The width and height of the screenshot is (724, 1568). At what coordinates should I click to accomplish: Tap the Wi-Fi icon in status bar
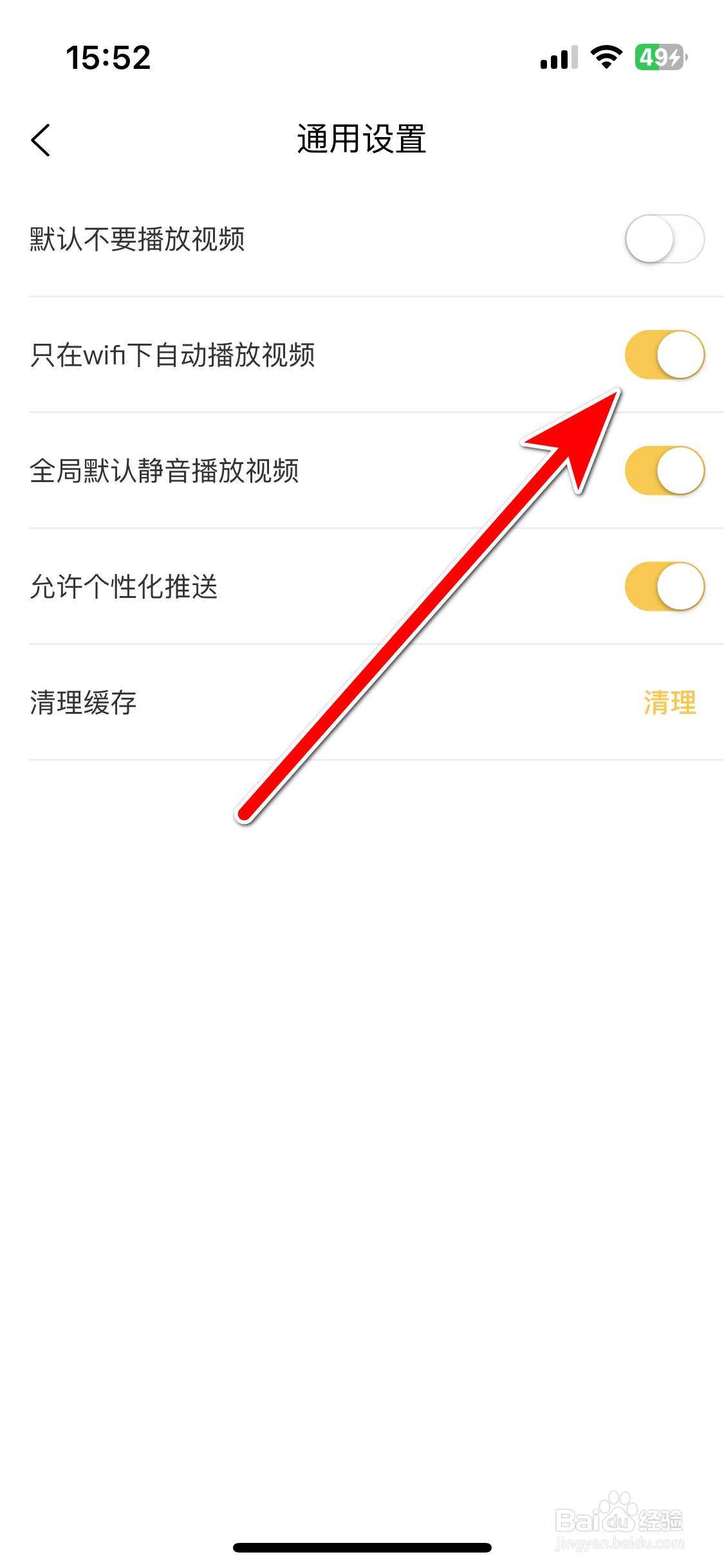(604, 58)
